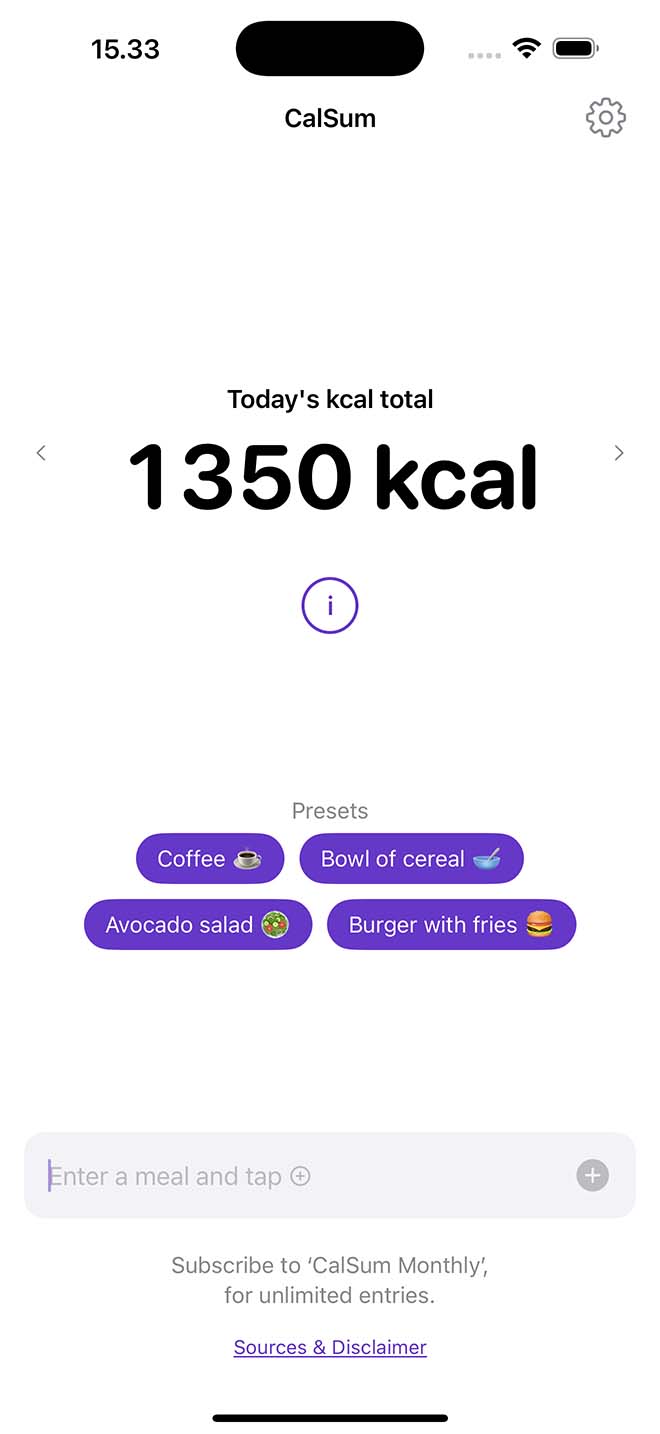Add the Coffee preset

click(210, 859)
